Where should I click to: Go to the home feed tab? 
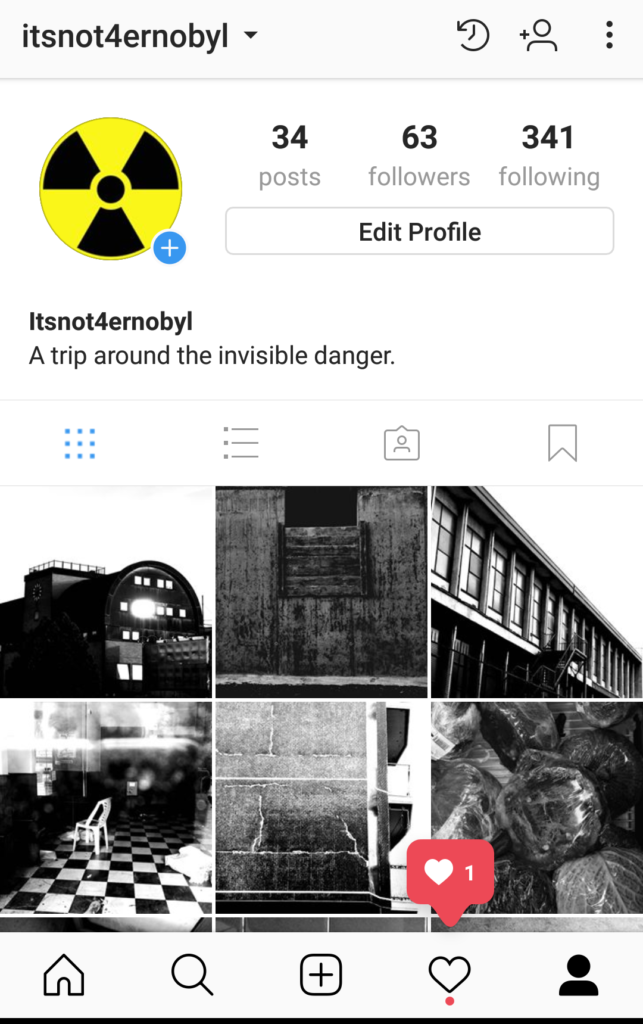pos(64,975)
